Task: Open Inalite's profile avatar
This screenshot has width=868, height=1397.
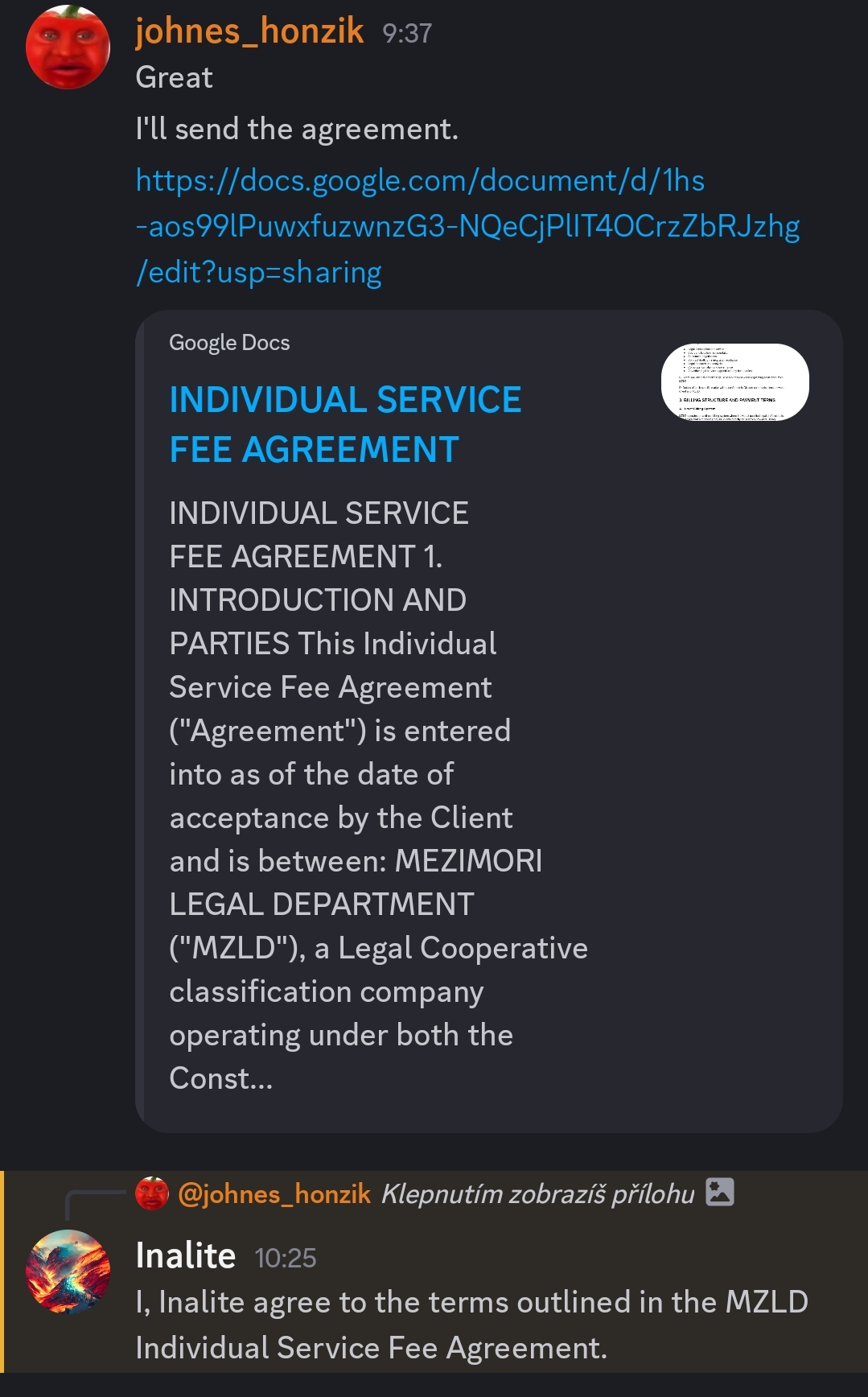Action: point(68,1271)
